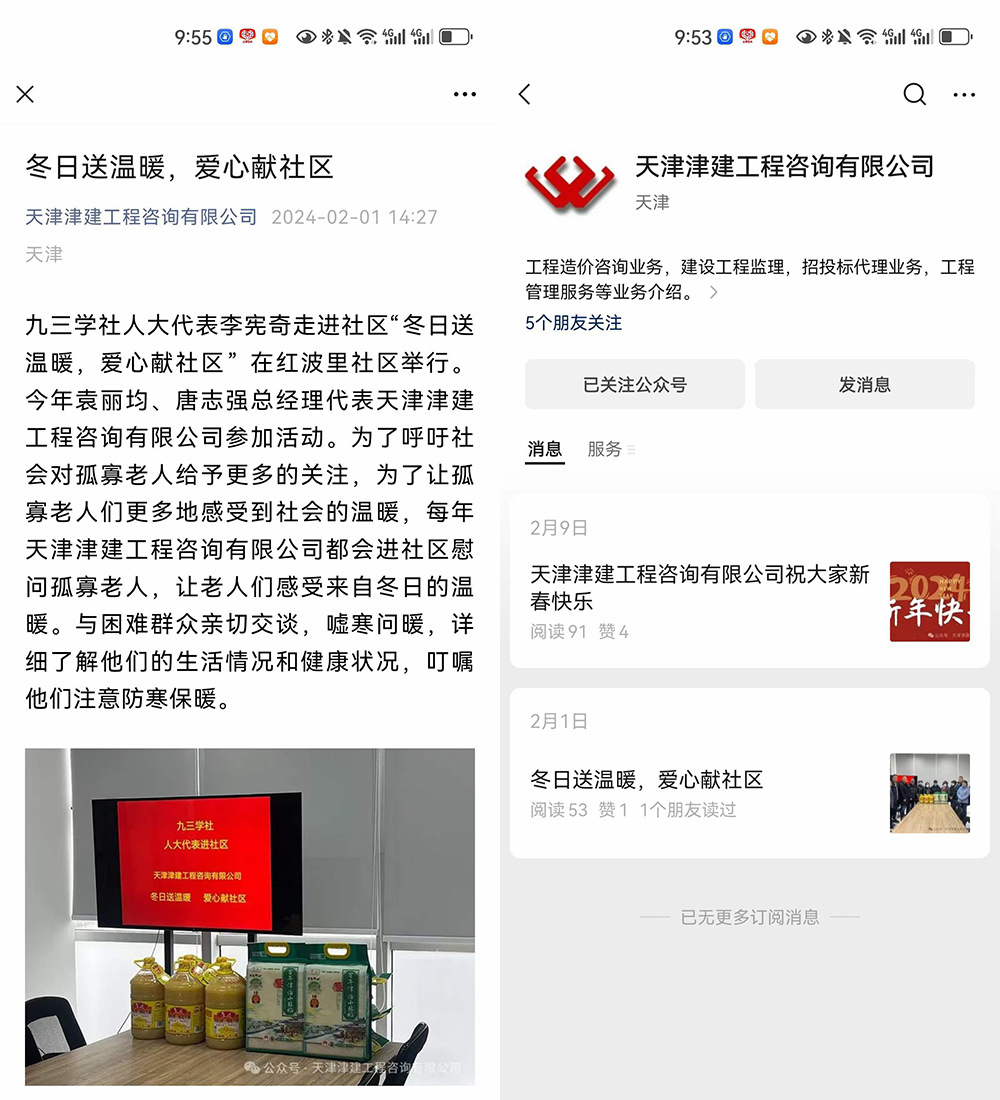
Task: Open the blue 天津津建工程咨询有限公司 author link
Action: coord(141,217)
